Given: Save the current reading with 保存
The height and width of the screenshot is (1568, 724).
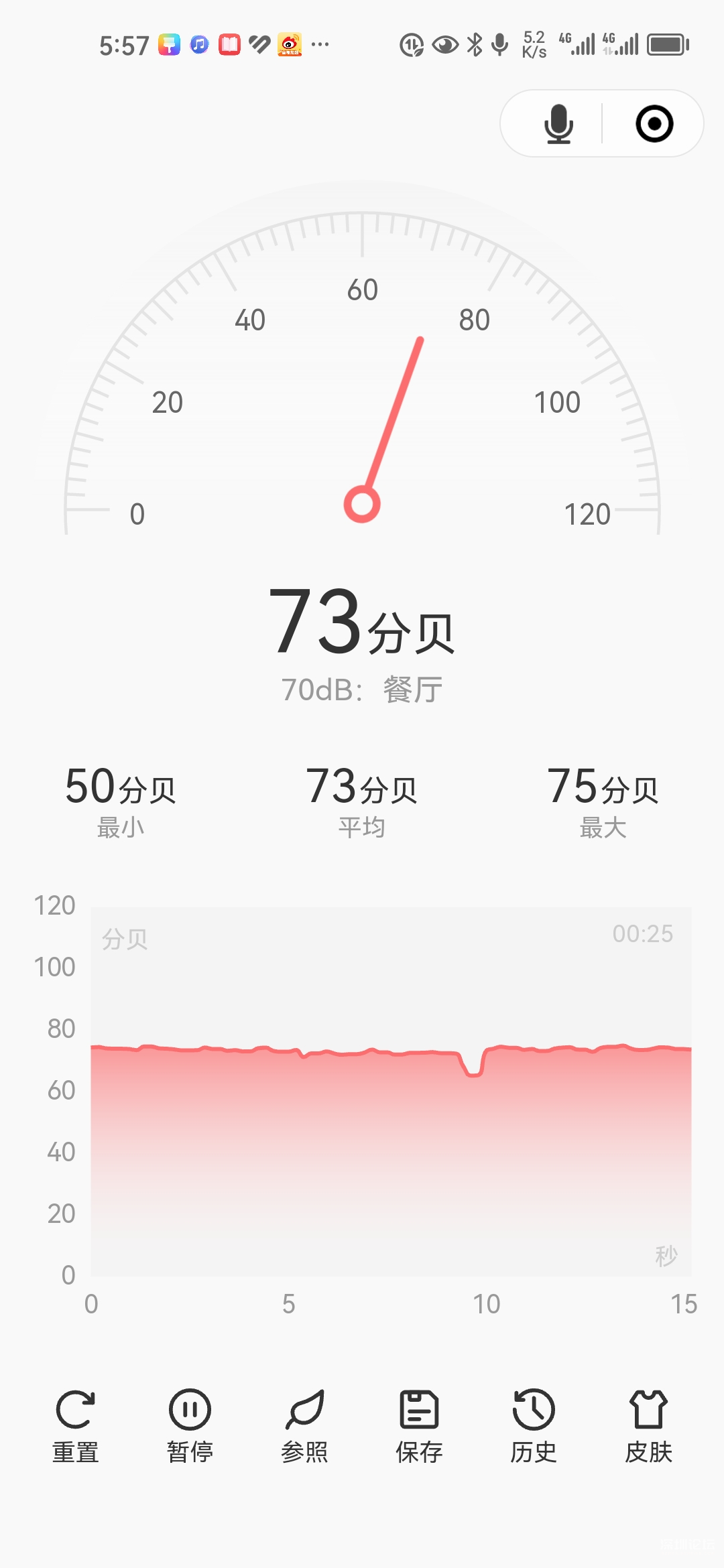Looking at the screenshot, I should coord(420,1425).
